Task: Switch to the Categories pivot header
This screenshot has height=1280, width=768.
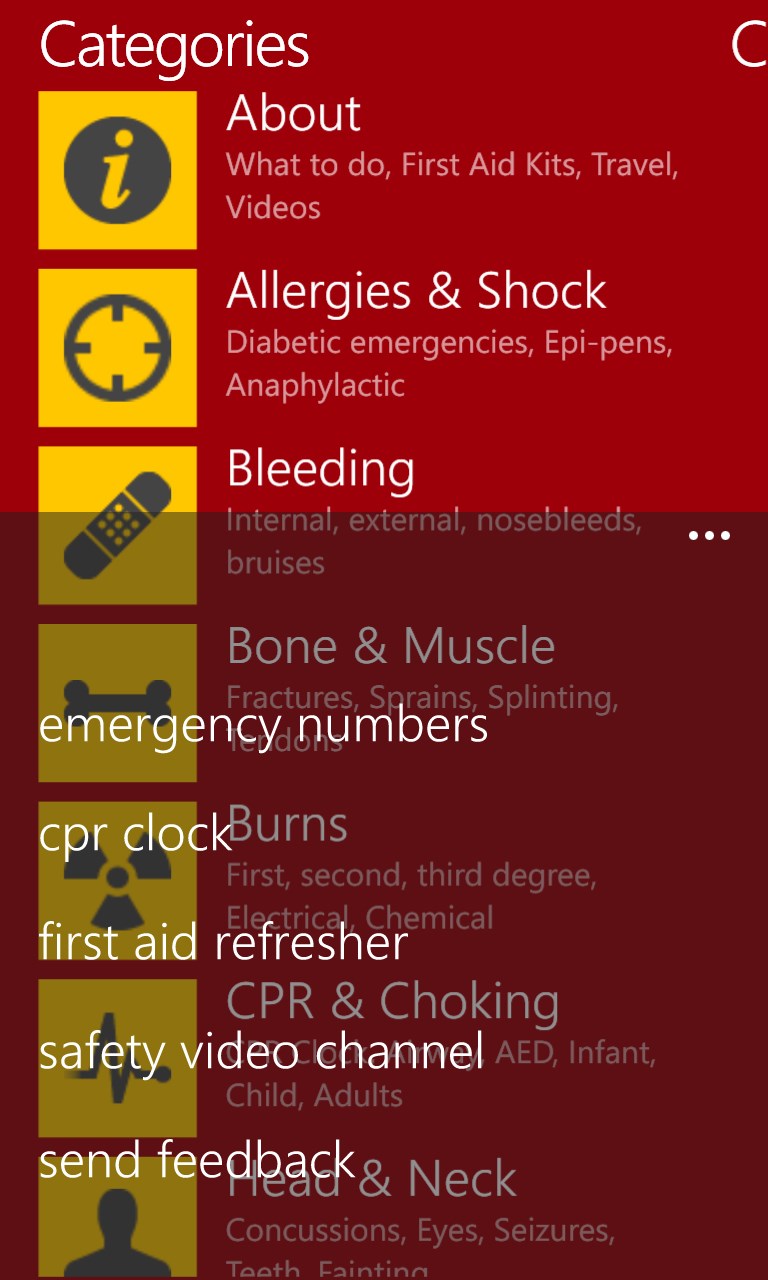Action: point(174,45)
